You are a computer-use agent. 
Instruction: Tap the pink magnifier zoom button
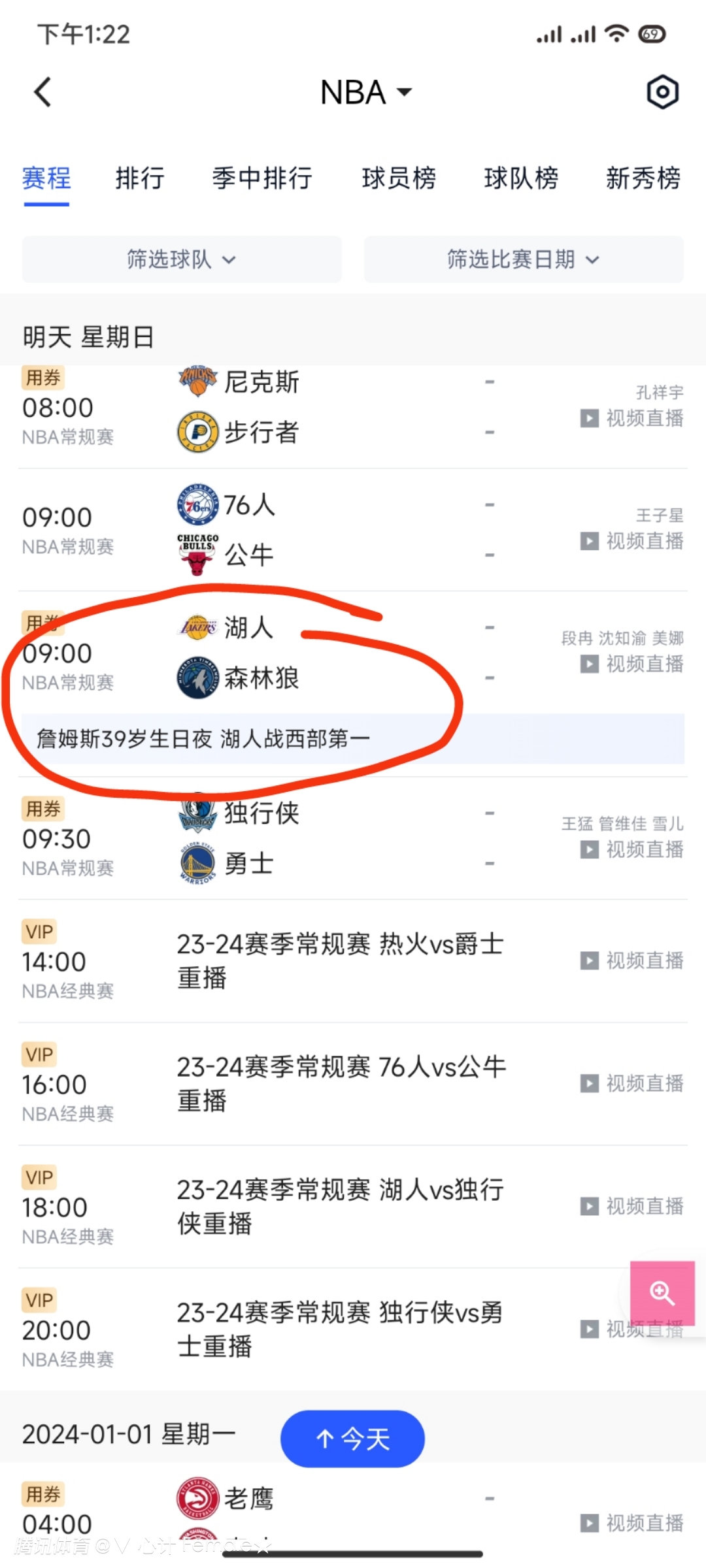tap(662, 1293)
